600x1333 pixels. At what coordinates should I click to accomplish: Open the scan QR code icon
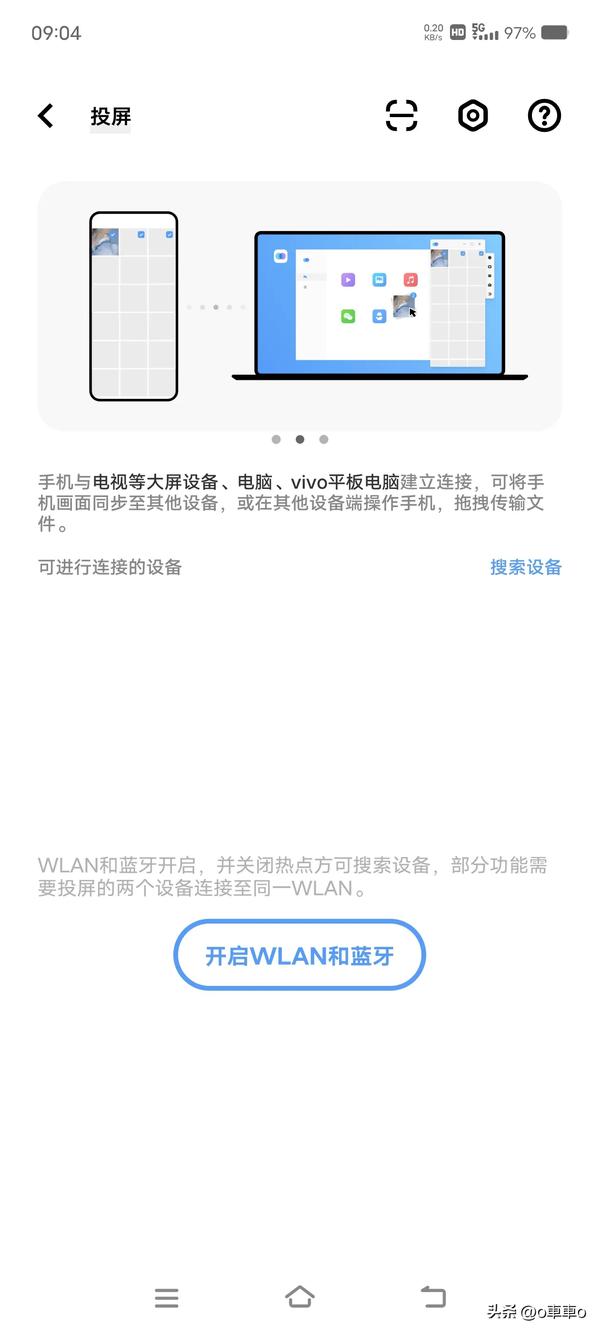[x=401, y=116]
